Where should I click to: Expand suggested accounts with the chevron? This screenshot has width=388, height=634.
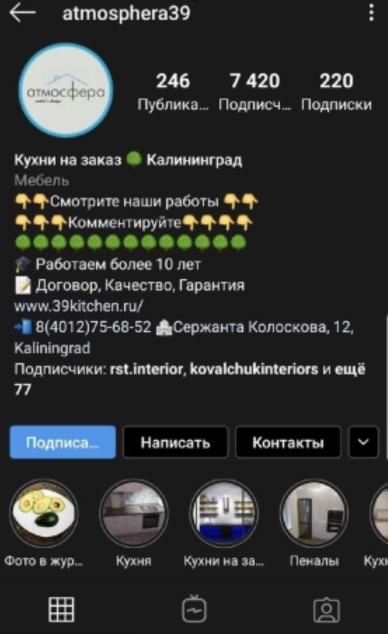tap(363, 442)
